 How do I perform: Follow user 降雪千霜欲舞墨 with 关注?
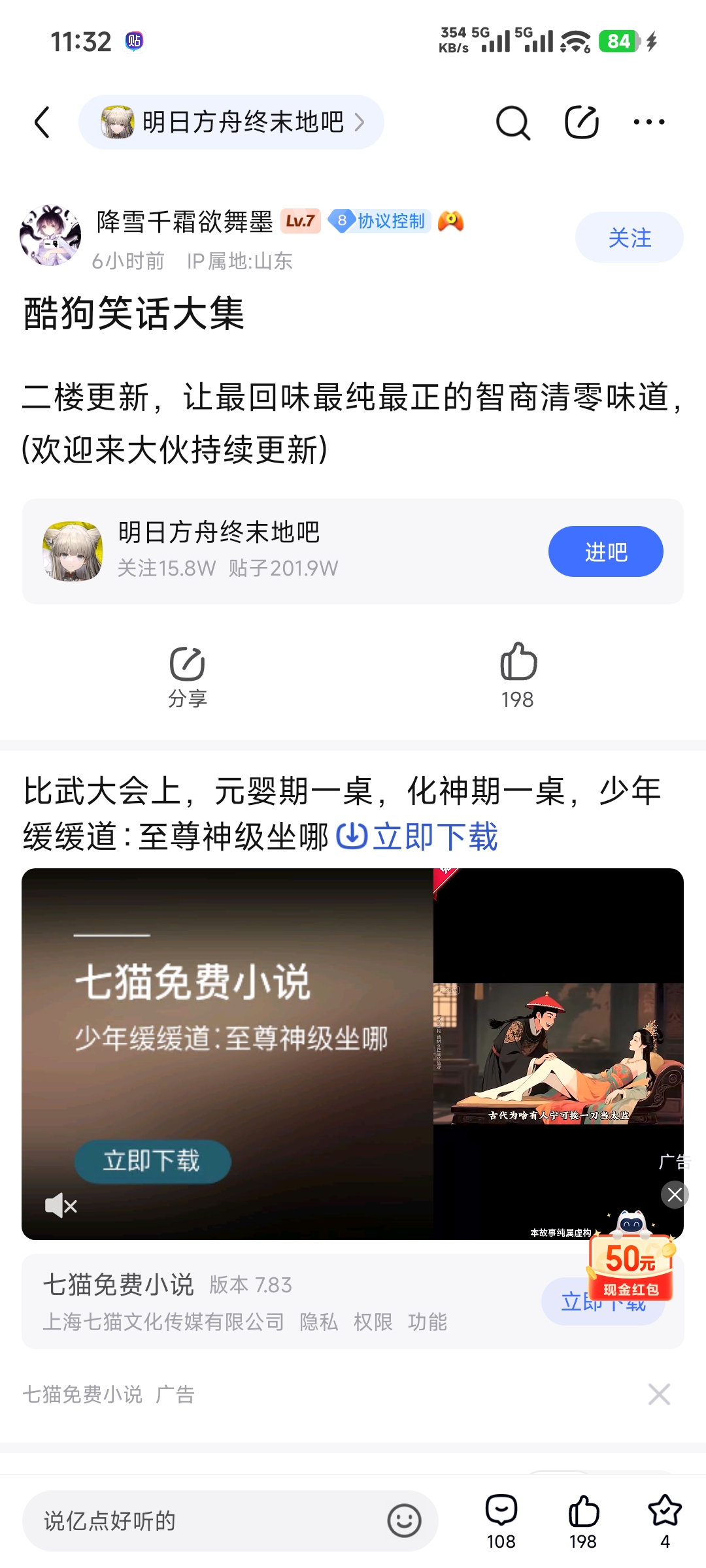coord(629,238)
